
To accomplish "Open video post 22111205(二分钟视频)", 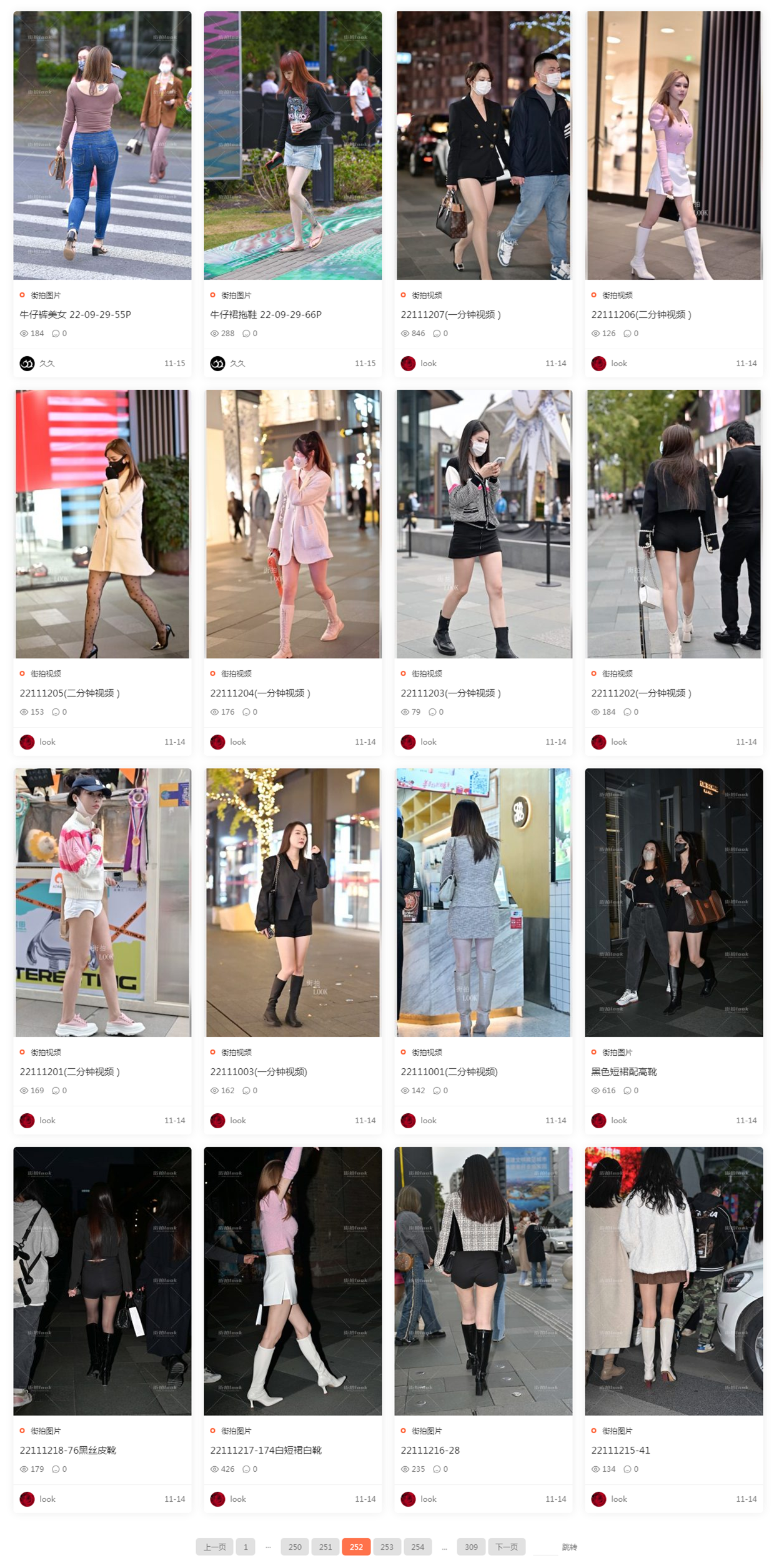I will [69, 693].
